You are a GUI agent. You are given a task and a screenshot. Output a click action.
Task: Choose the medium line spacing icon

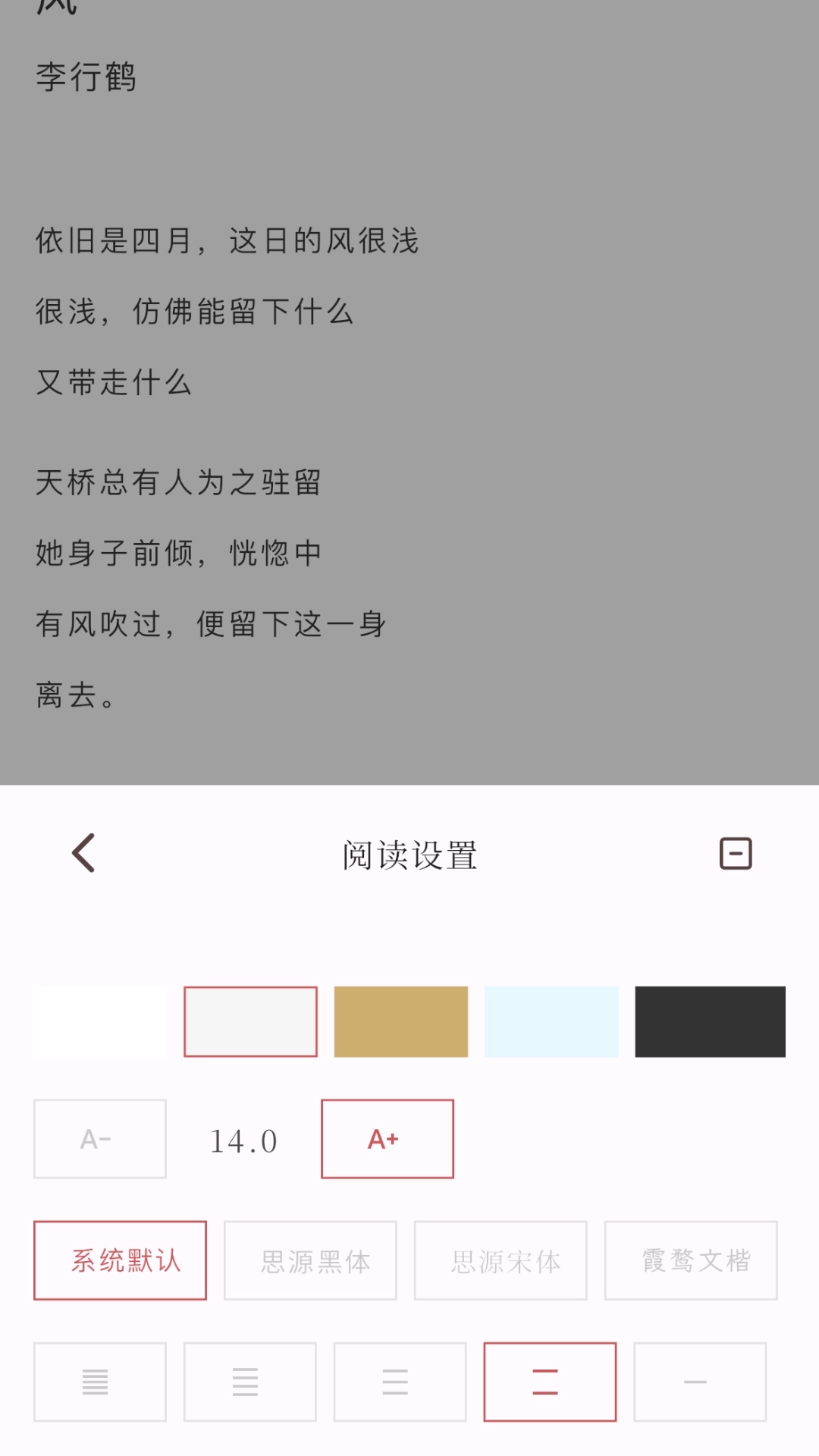[x=400, y=1382]
